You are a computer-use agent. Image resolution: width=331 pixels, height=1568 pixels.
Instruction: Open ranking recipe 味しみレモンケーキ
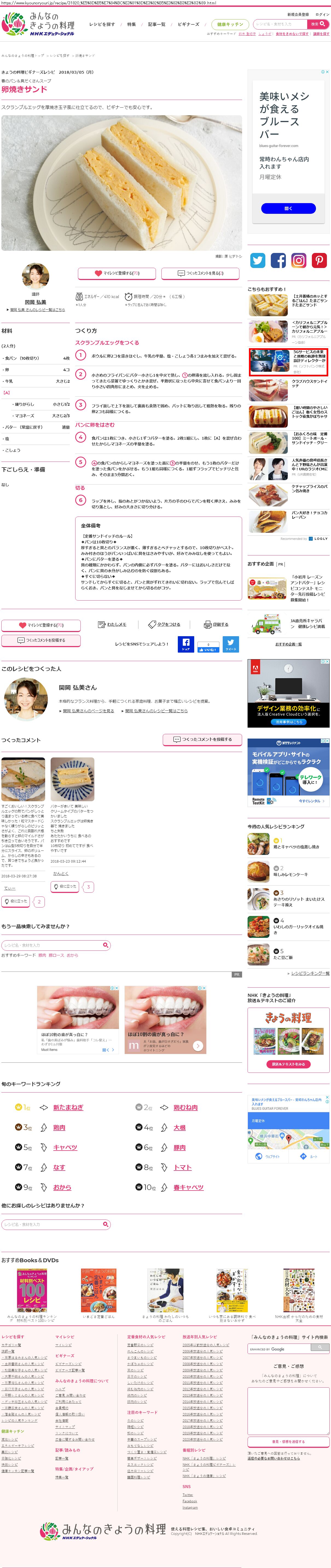(290, 874)
